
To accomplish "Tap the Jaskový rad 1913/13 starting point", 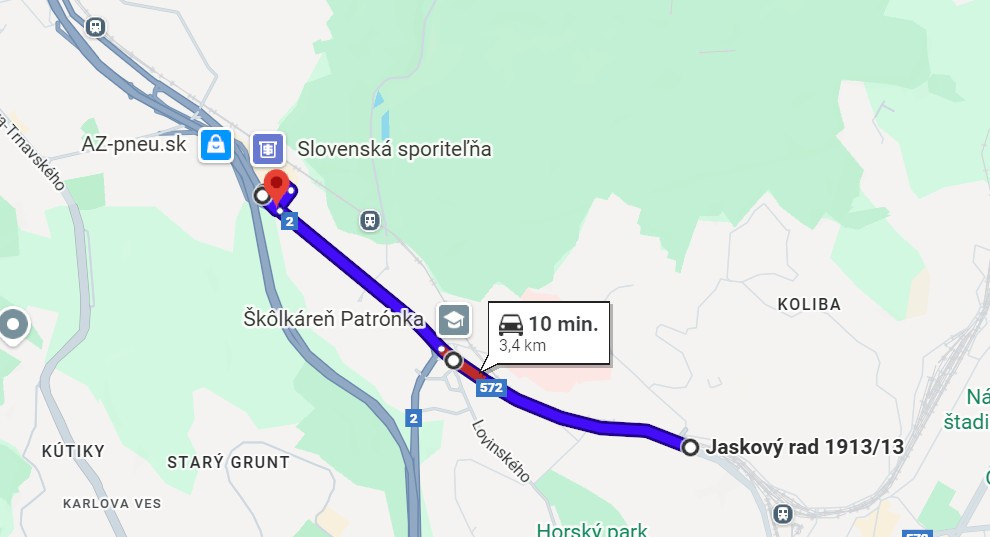I will pos(690,447).
